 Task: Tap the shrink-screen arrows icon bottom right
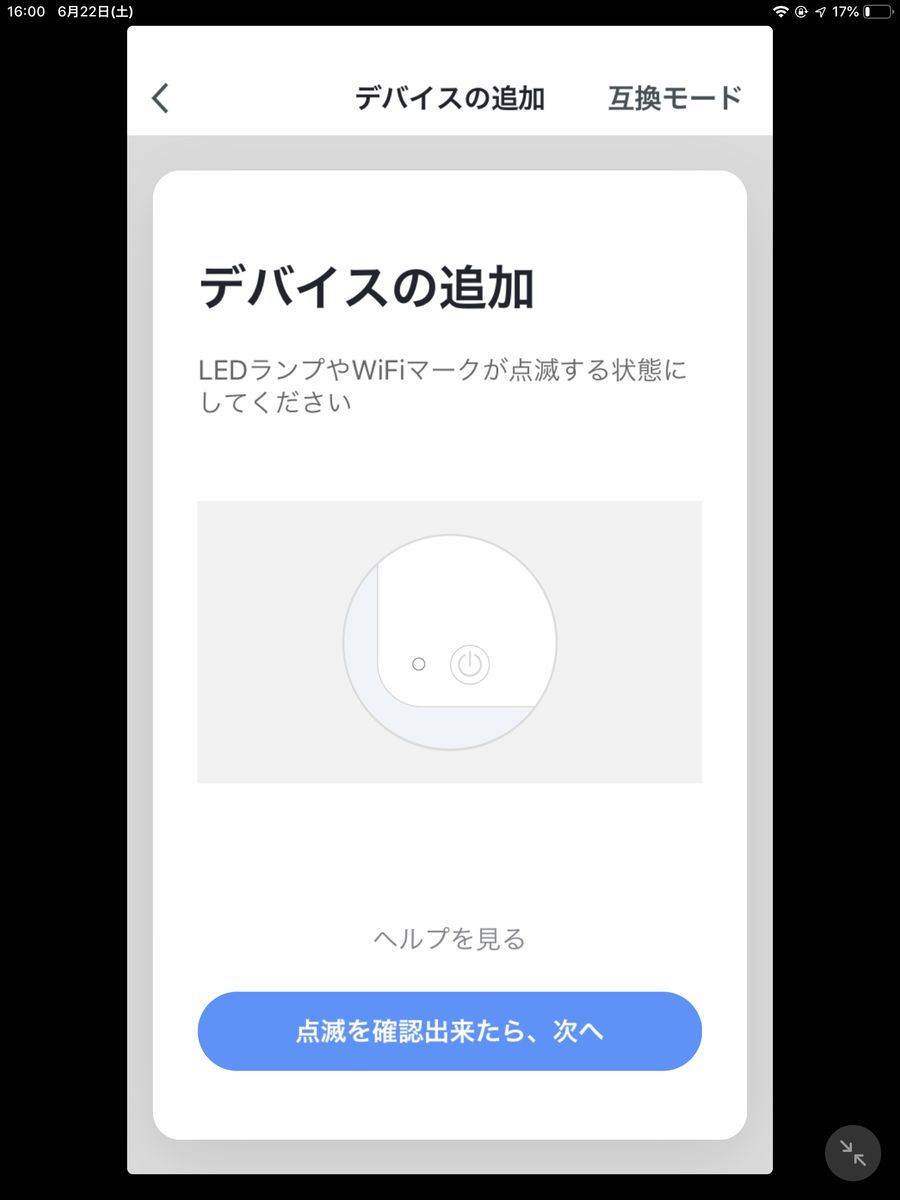(x=852, y=1153)
